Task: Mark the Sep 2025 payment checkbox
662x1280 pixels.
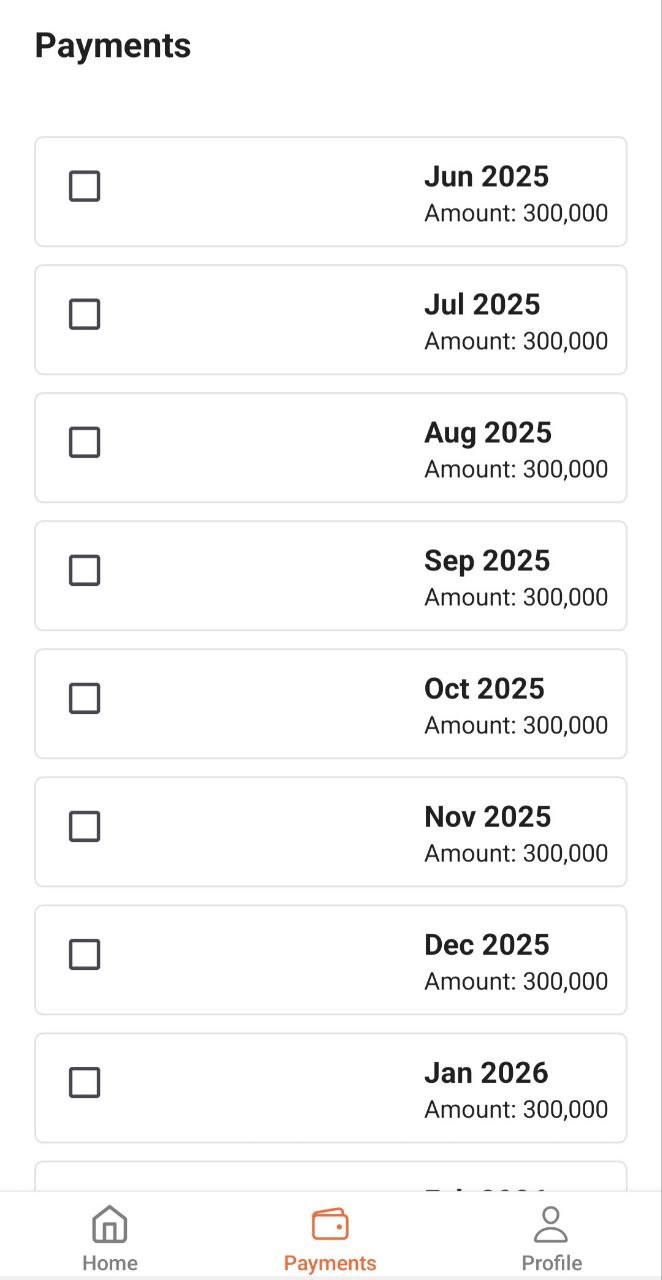Action: click(x=84, y=570)
